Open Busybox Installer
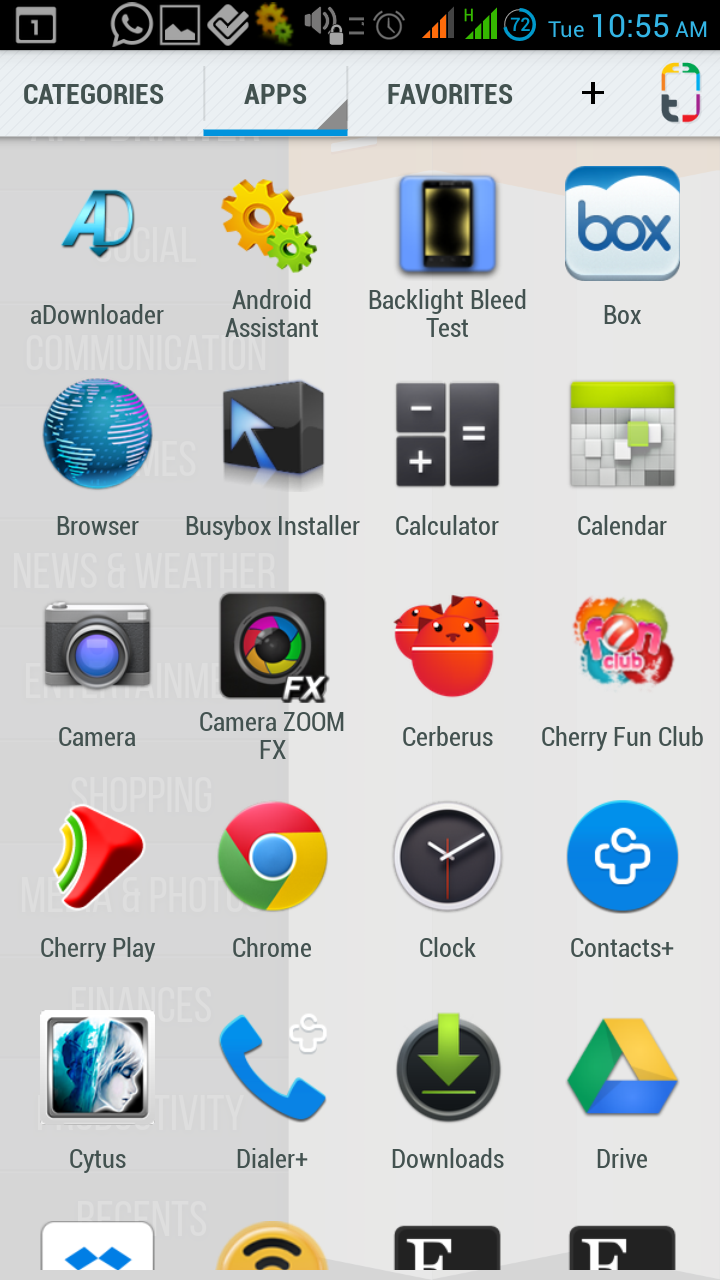The width and height of the screenshot is (720, 1280). (272, 435)
